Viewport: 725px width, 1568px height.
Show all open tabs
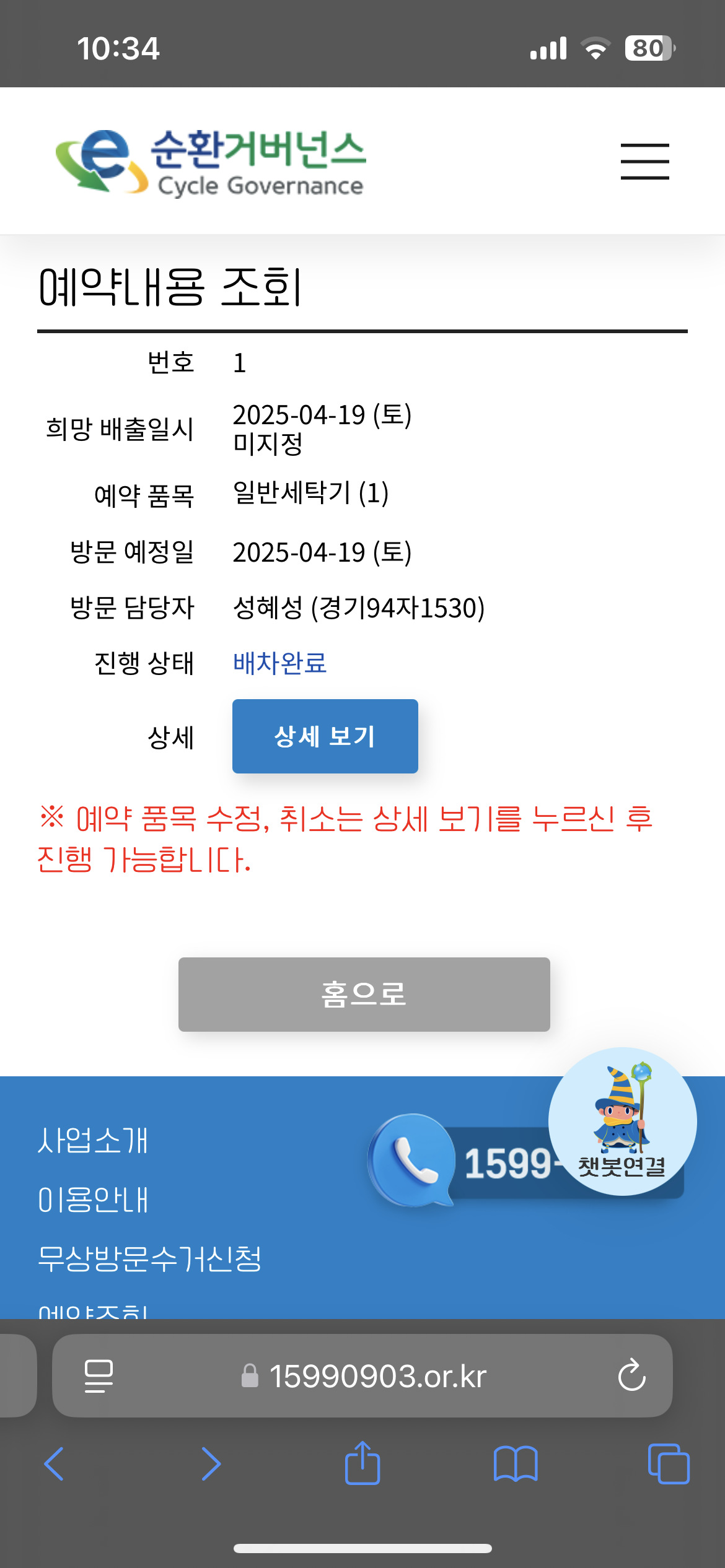tap(669, 1464)
